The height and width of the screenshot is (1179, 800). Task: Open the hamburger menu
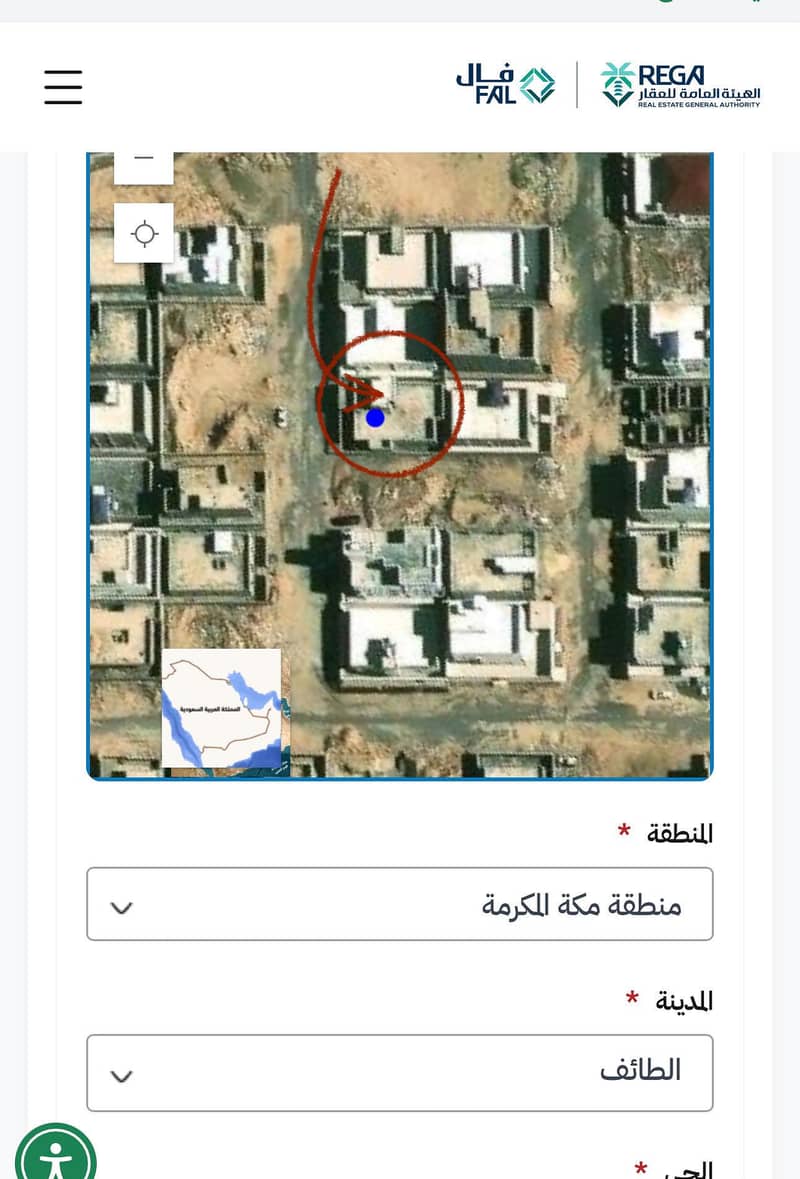coord(63,87)
